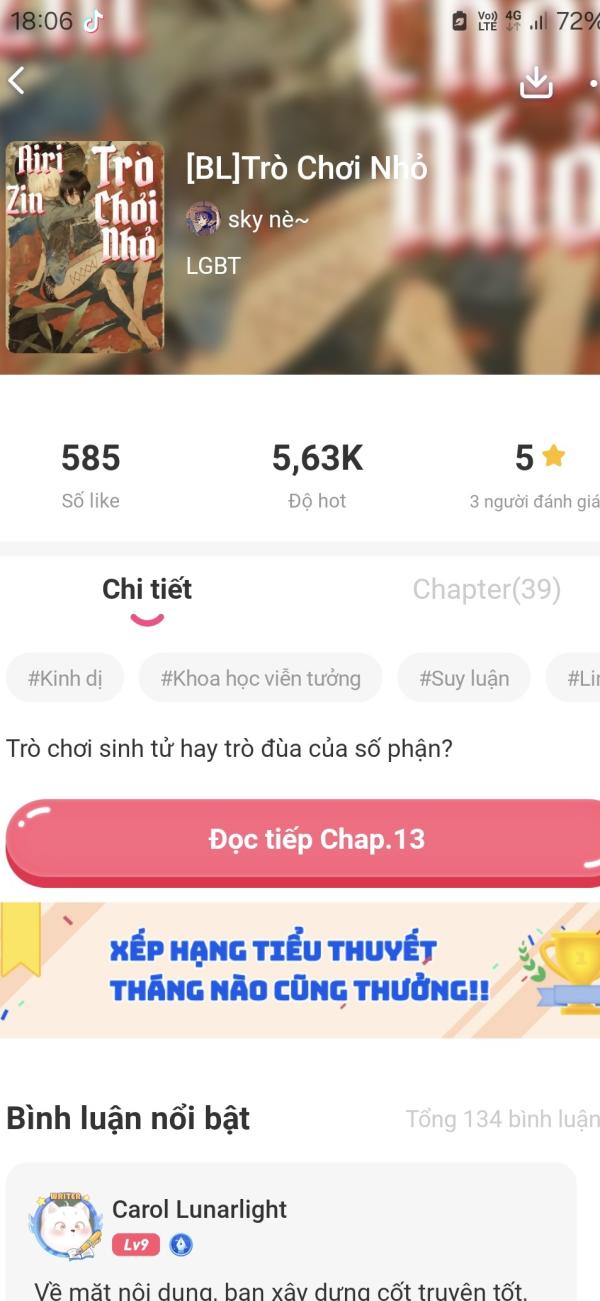Image resolution: width=600 pixels, height=1301 pixels.
Task: Tap the #Kinh dị tag chip
Action: [x=65, y=679]
